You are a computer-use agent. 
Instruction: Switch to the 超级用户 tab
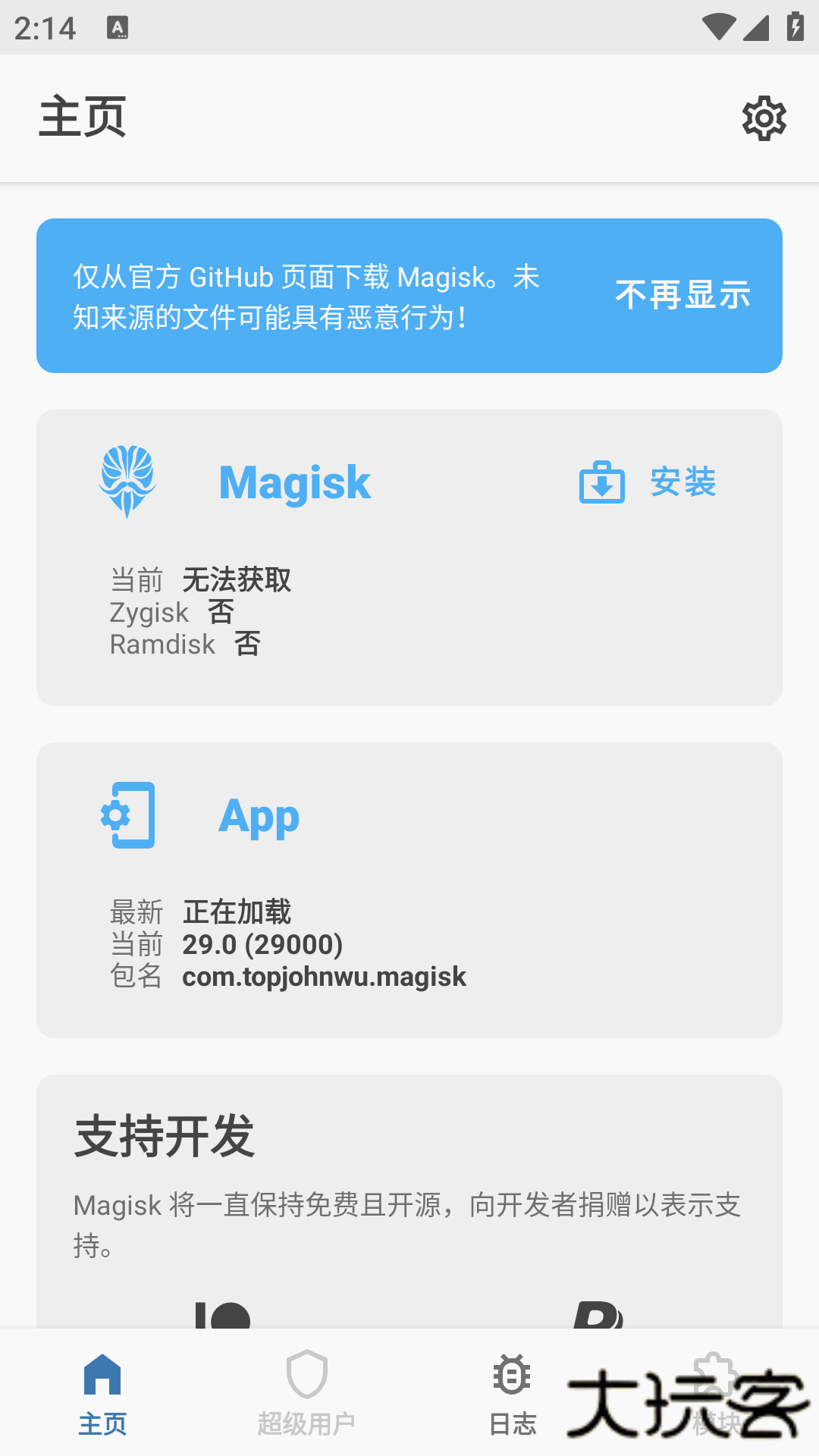point(306,1392)
